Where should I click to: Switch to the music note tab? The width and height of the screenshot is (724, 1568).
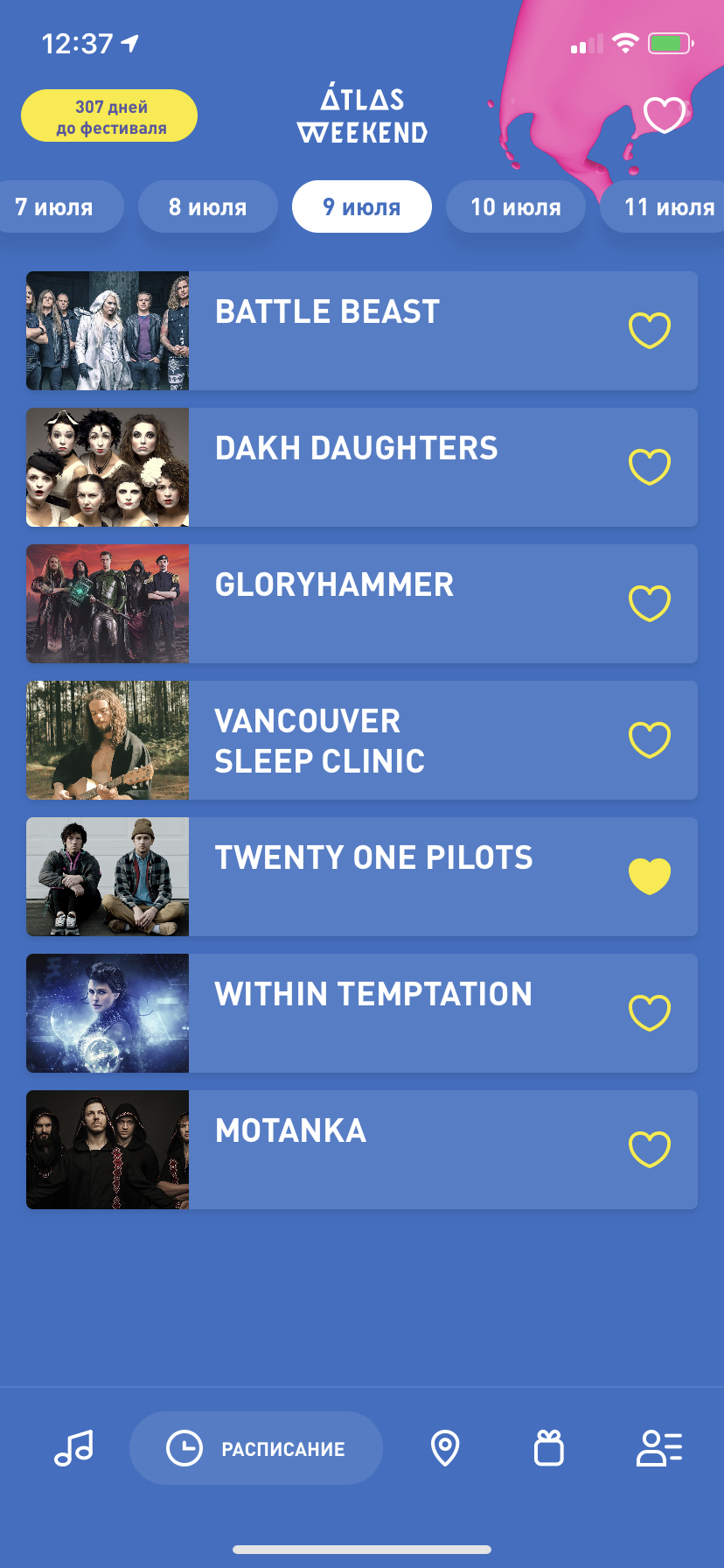(x=73, y=1448)
